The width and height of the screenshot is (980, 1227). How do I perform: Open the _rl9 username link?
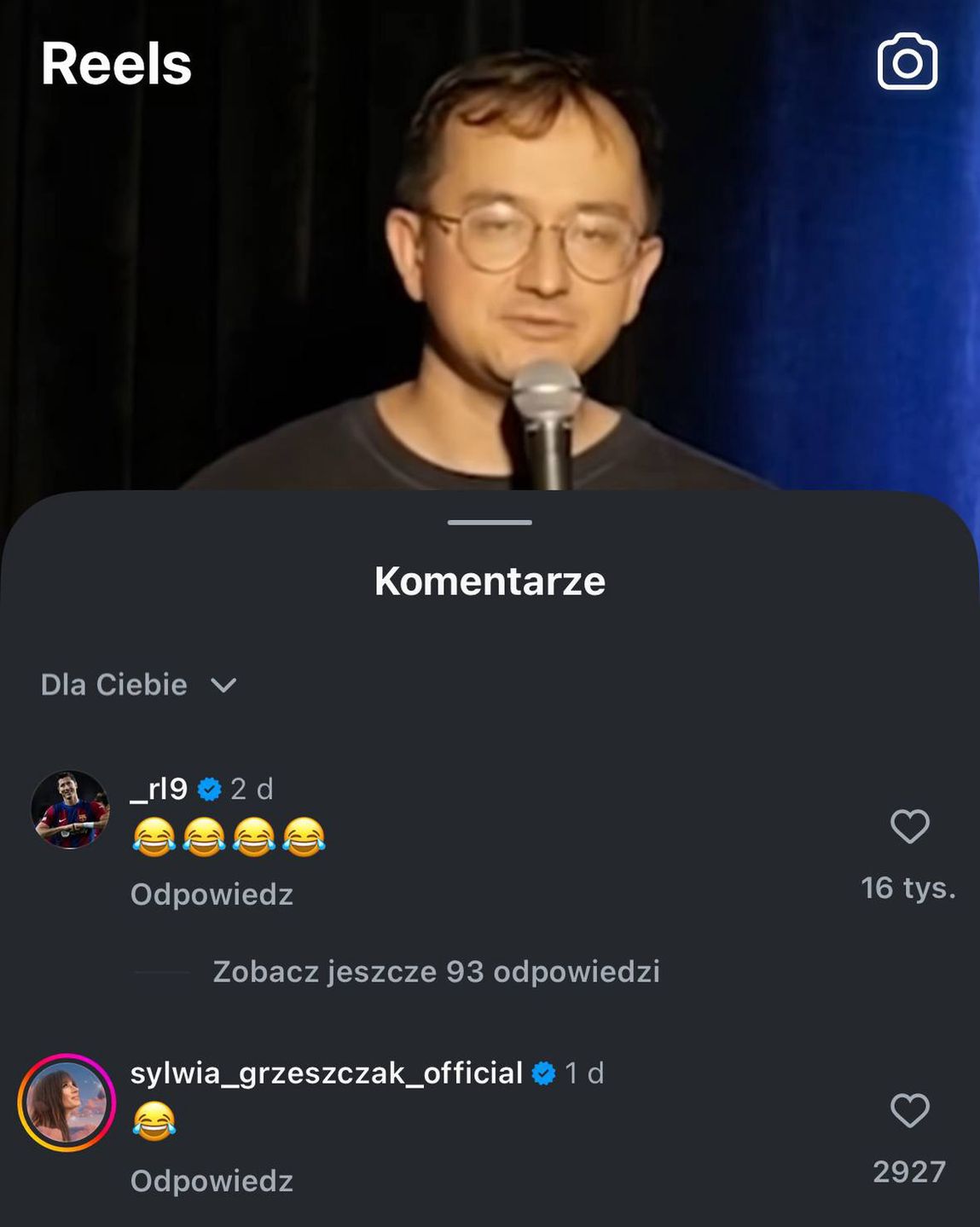coord(159,789)
